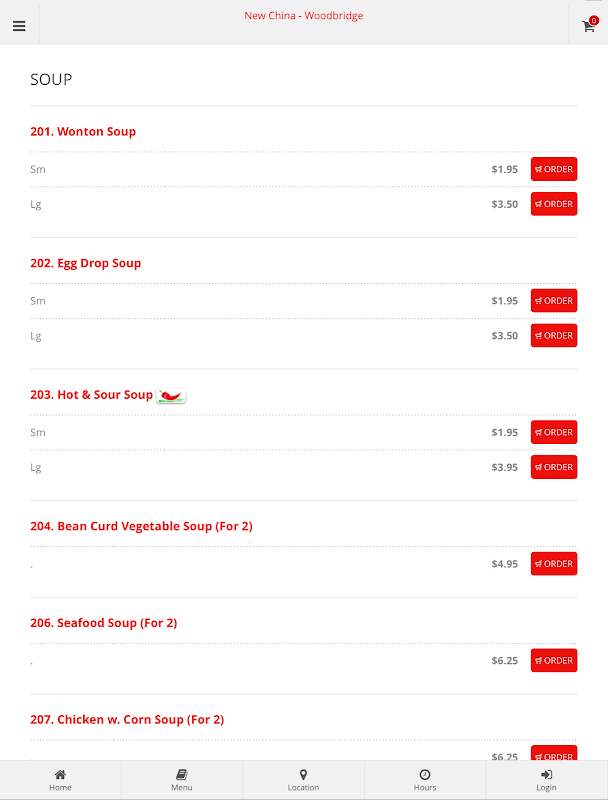
Task: Order Bean Curd Vegetable Soup
Action: click(x=554, y=564)
